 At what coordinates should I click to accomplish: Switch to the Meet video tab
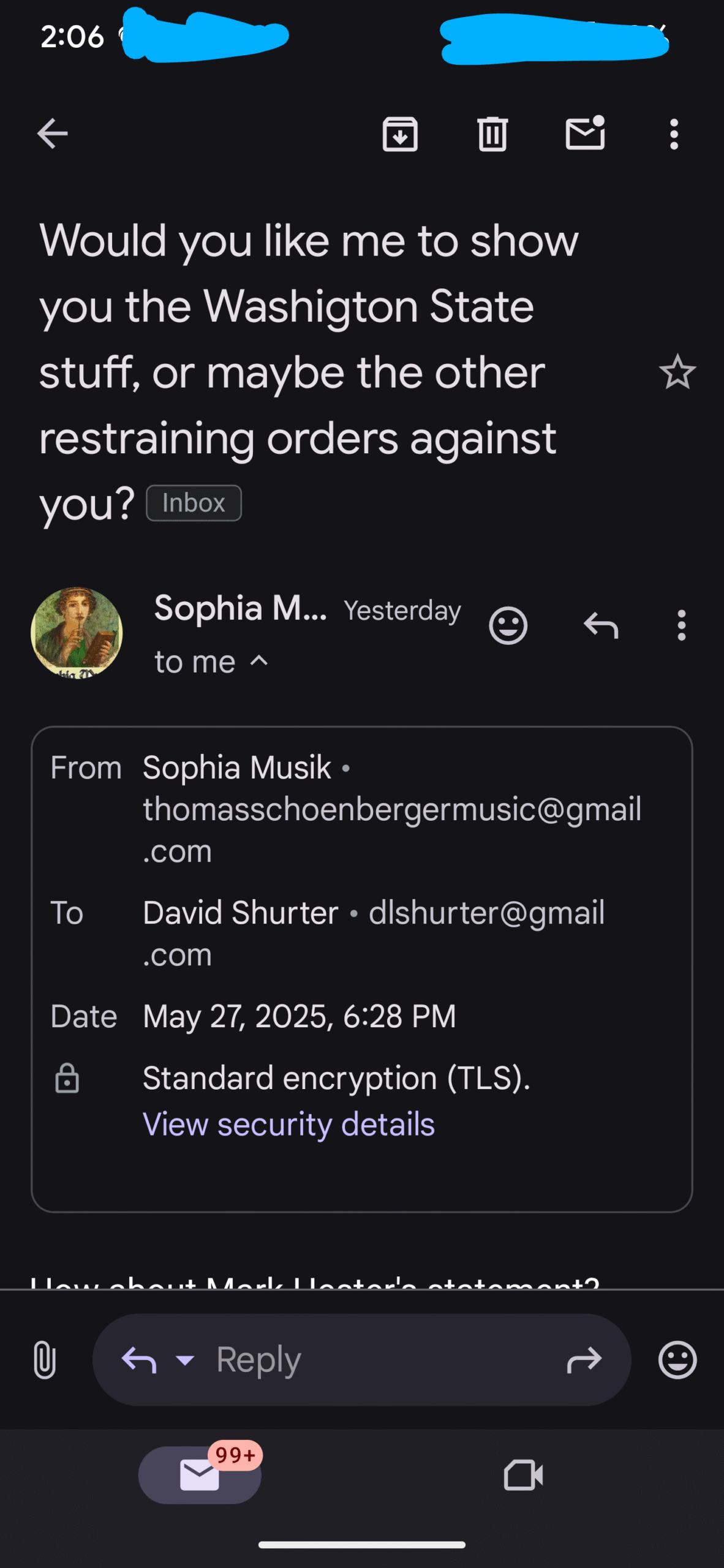(523, 1475)
